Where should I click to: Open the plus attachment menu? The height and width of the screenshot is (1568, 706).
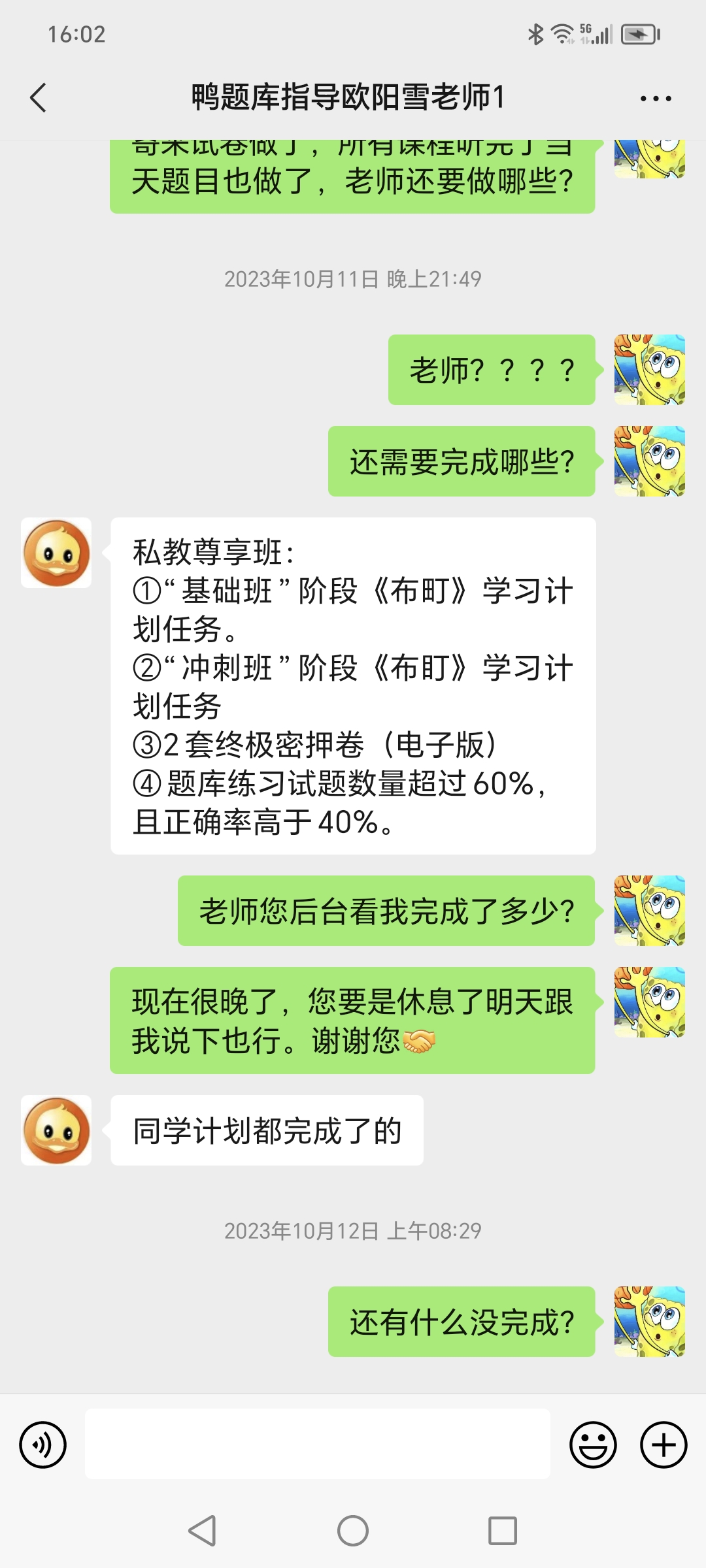[663, 1445]
